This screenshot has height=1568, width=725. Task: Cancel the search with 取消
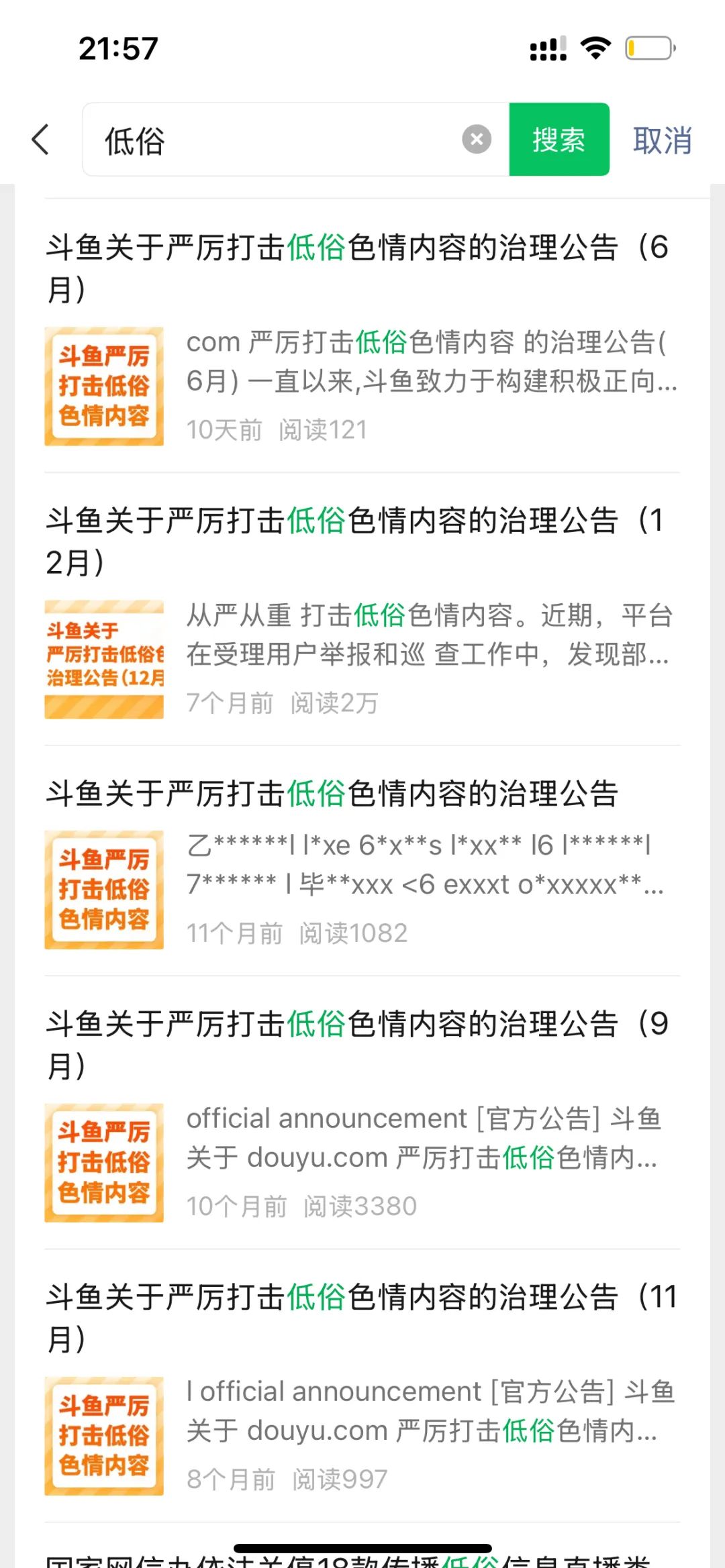click(x=662, y=141)
